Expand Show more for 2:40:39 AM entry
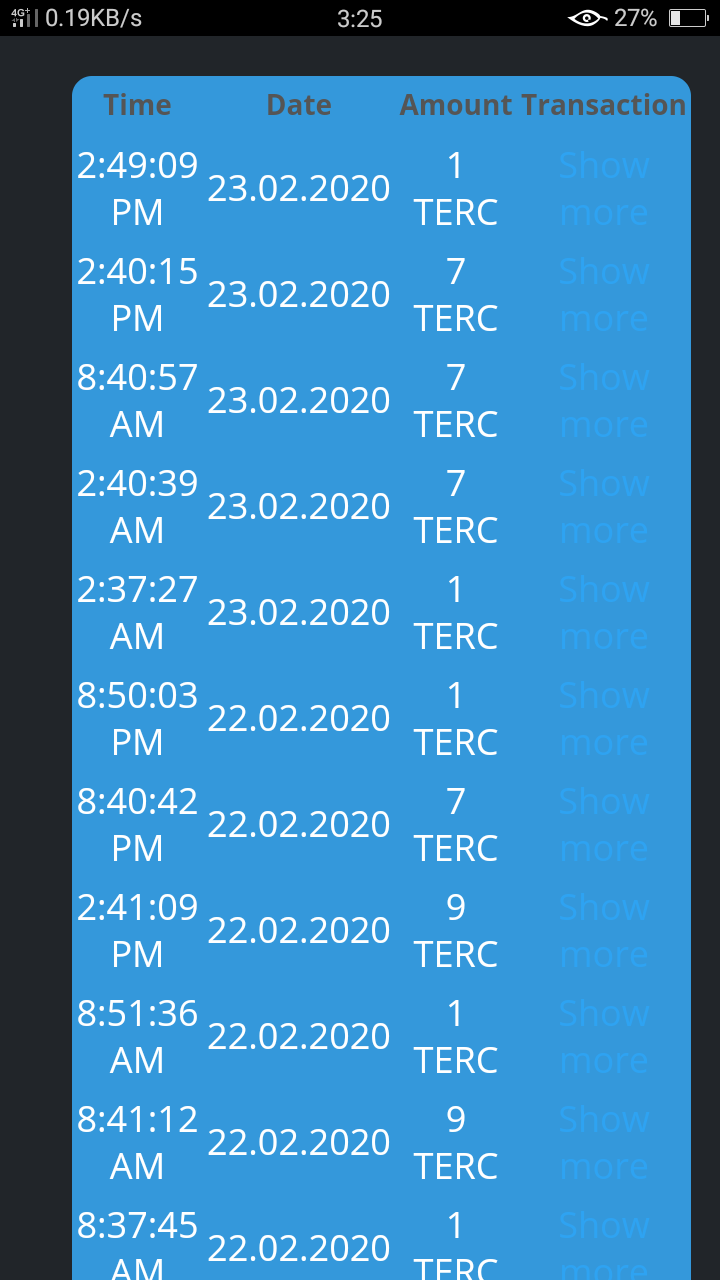This screenshot has width=720, height=1280. pos(604,507)
